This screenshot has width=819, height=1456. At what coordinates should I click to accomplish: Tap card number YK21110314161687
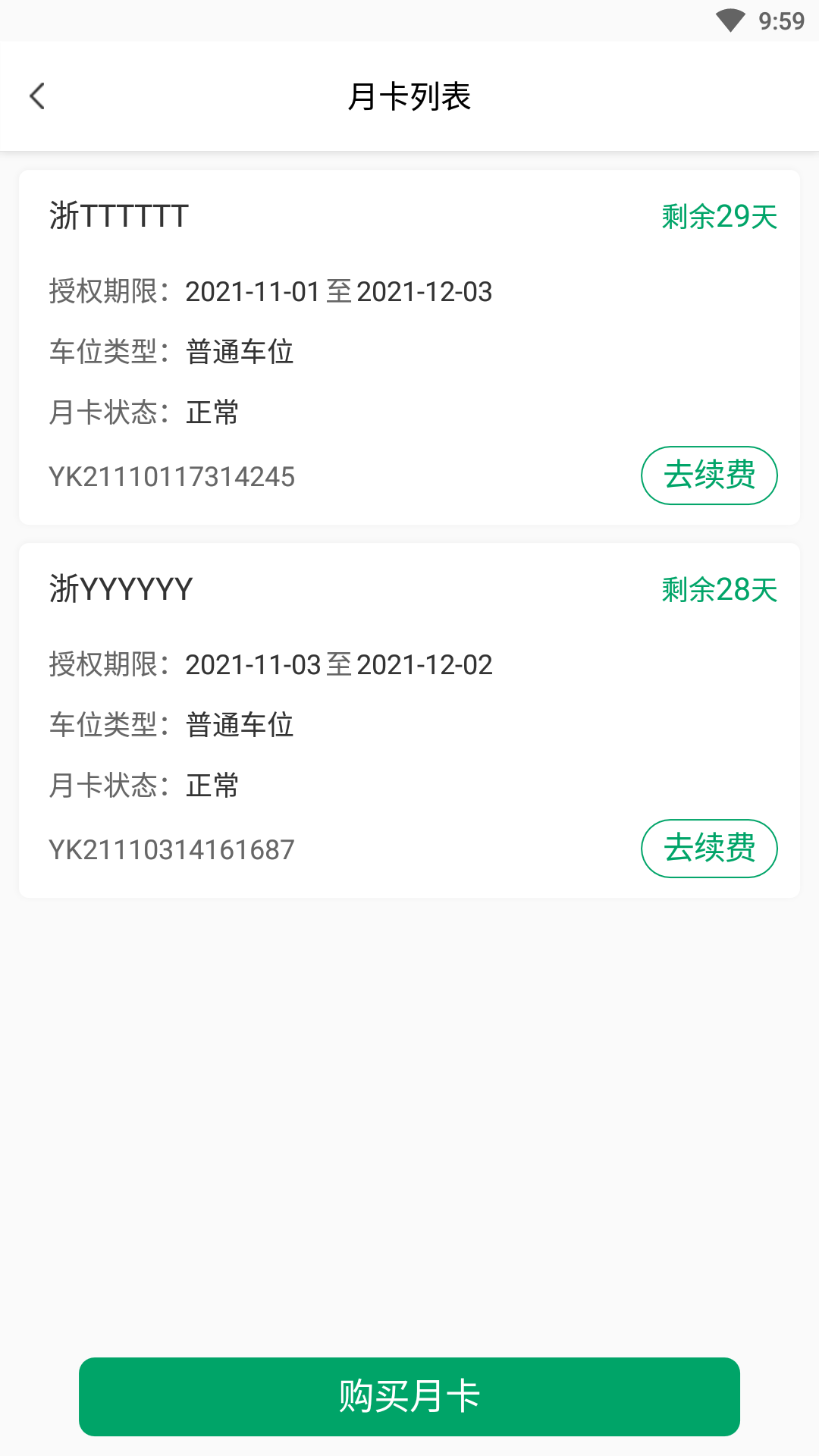[x=172, y=850]
